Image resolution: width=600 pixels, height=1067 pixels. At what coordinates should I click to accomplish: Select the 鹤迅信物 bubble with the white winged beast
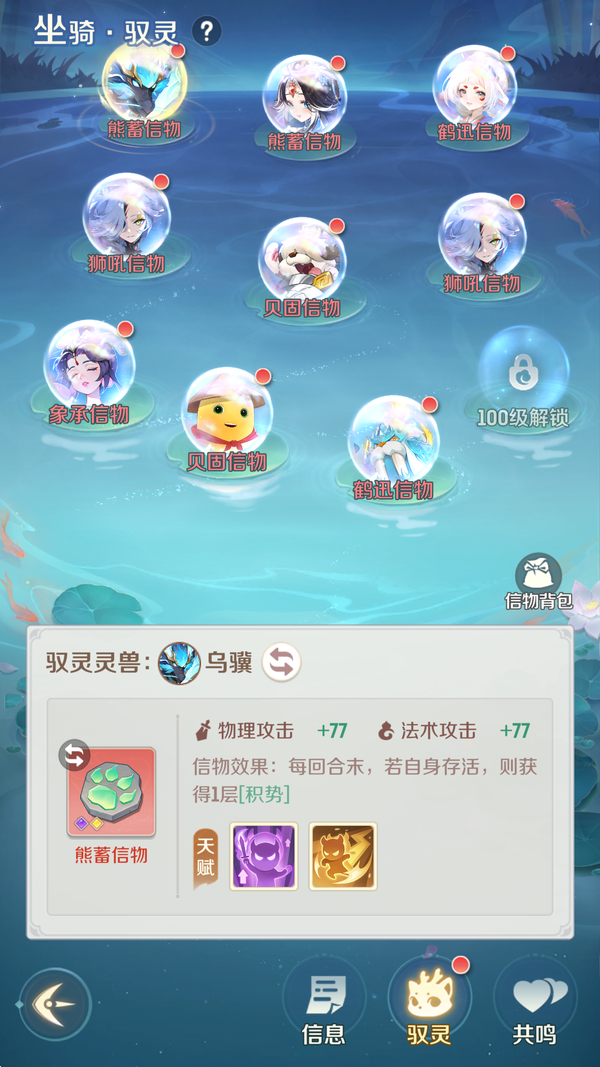(x=393, y=442)
